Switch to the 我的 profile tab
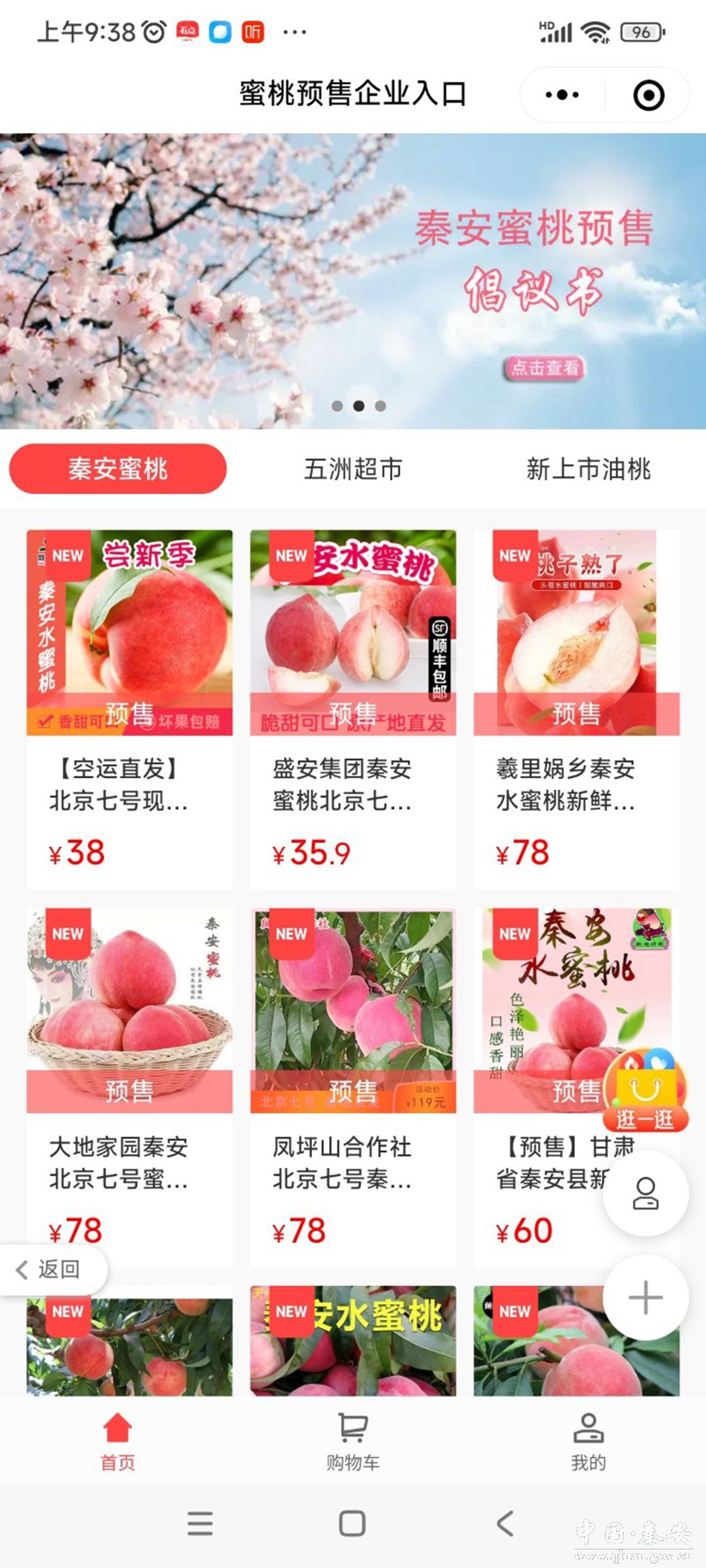Screen dimensions: 706x1568 (x=588, y=1441)
